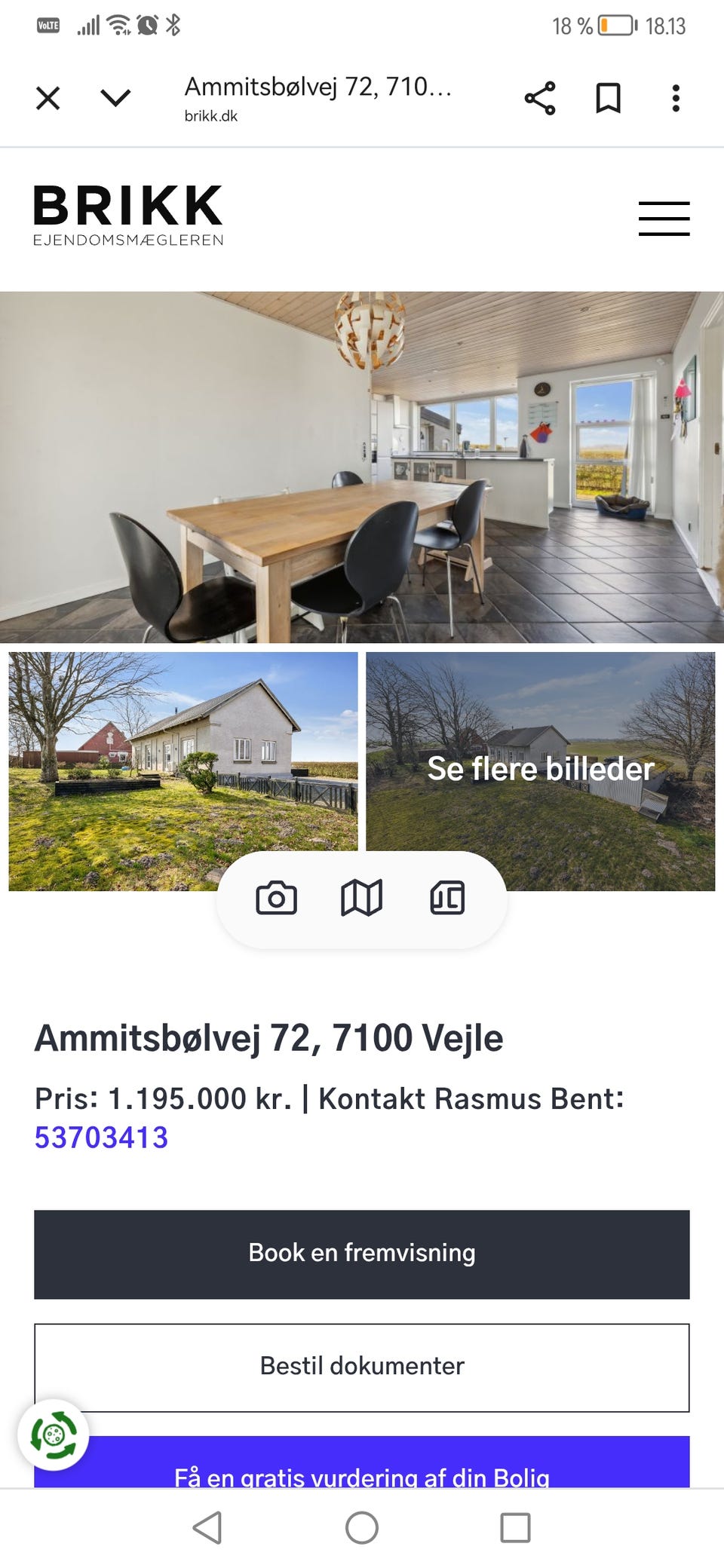Open the floor plan icon

click(446, 898)
